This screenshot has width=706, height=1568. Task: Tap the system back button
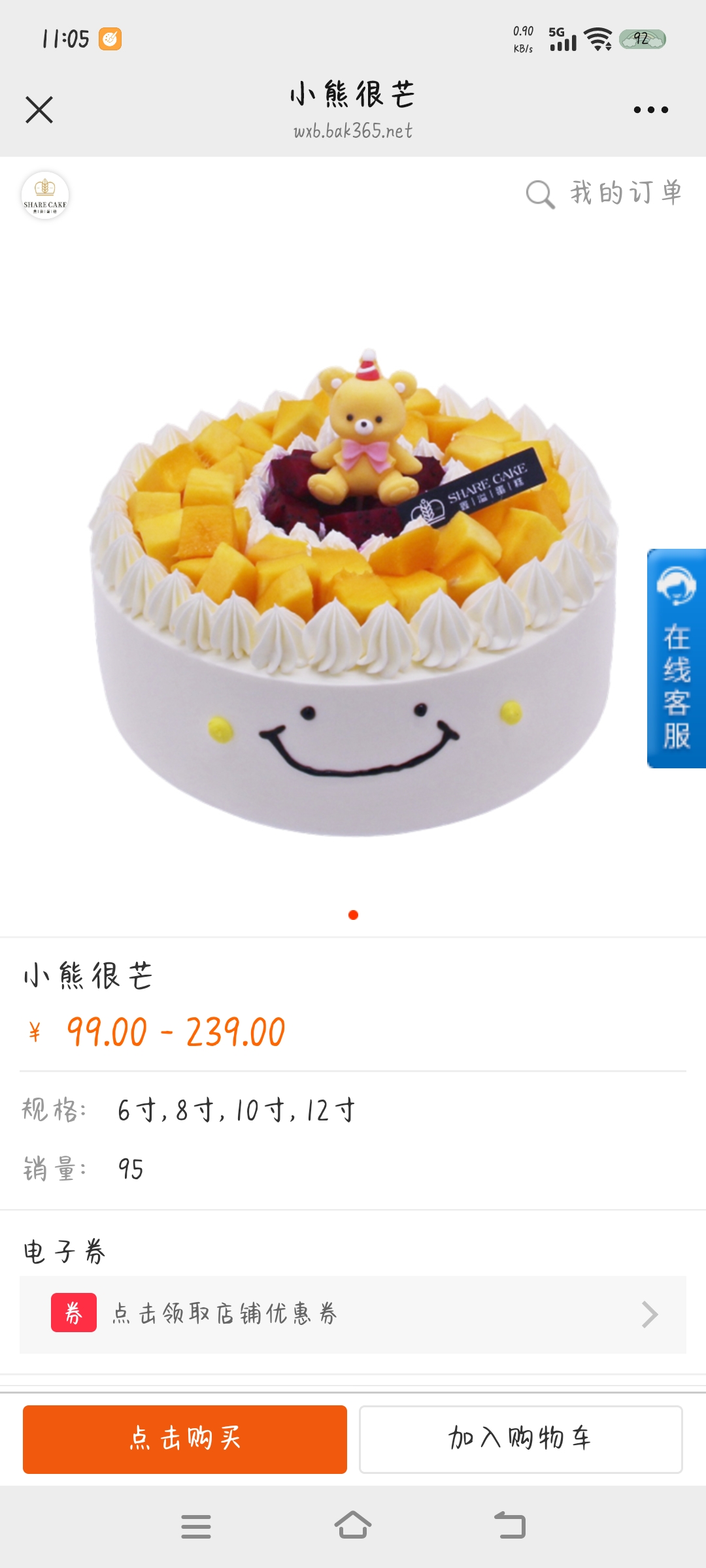tap(510, 1526)
